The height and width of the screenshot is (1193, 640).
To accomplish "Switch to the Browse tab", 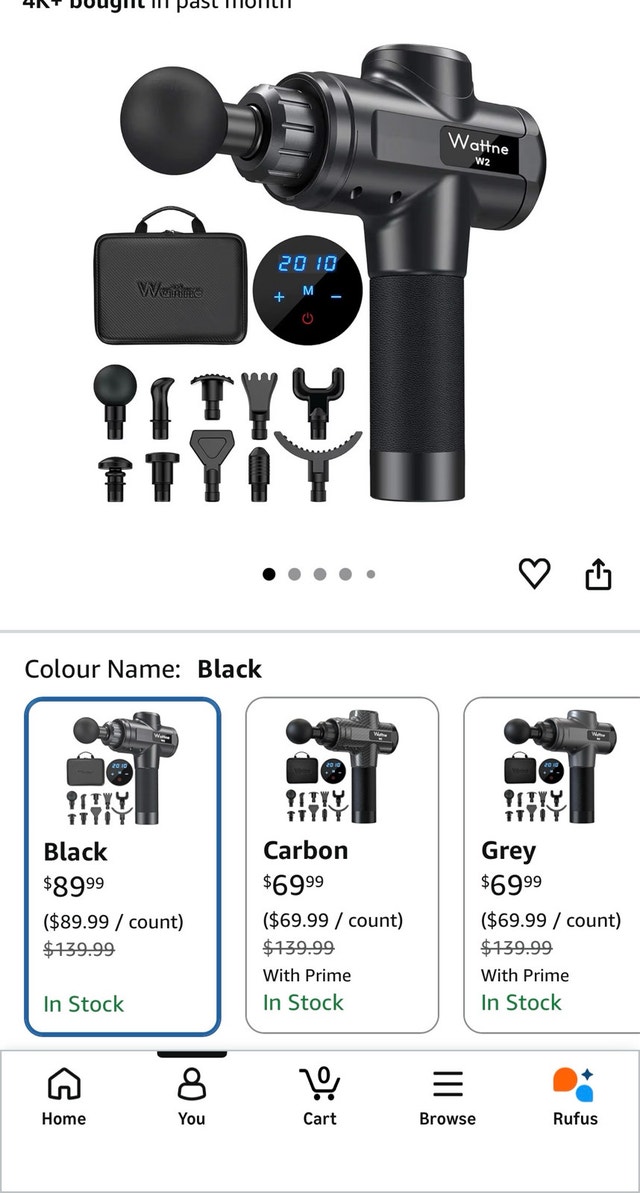I will [x=447, y=1096].
